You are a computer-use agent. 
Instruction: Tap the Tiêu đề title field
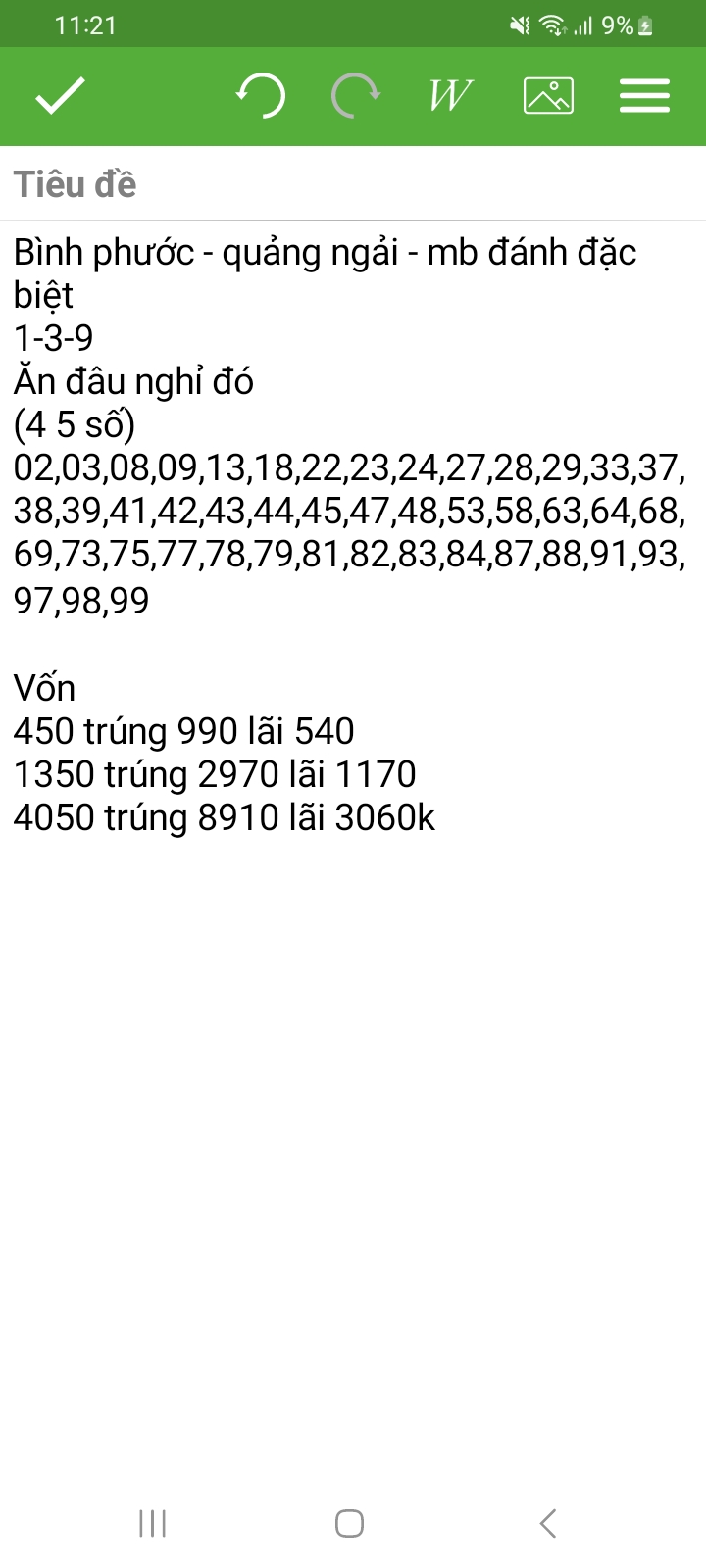(x=353, y=184)
